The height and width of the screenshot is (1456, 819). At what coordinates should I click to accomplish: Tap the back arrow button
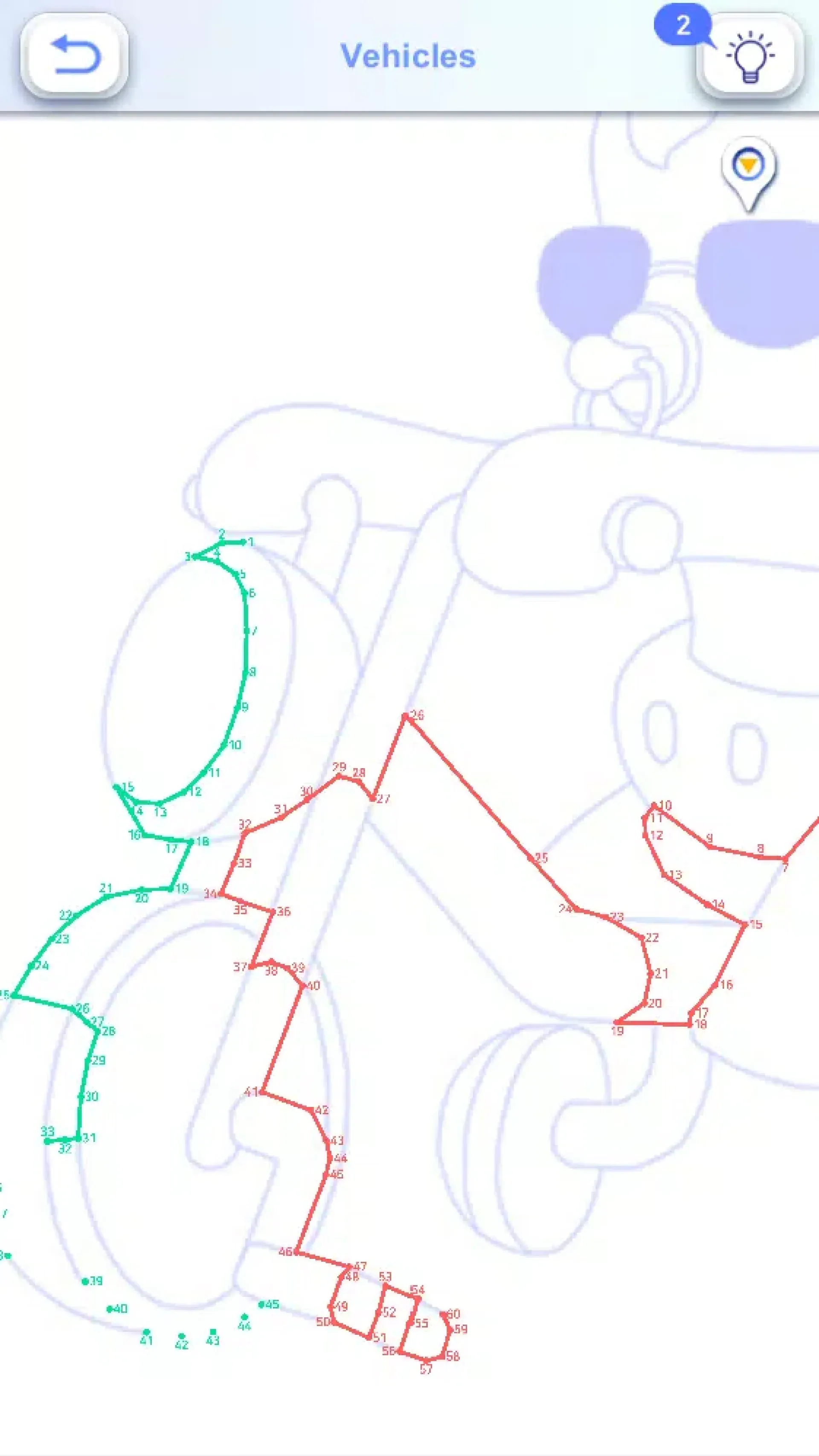(75, 55)
